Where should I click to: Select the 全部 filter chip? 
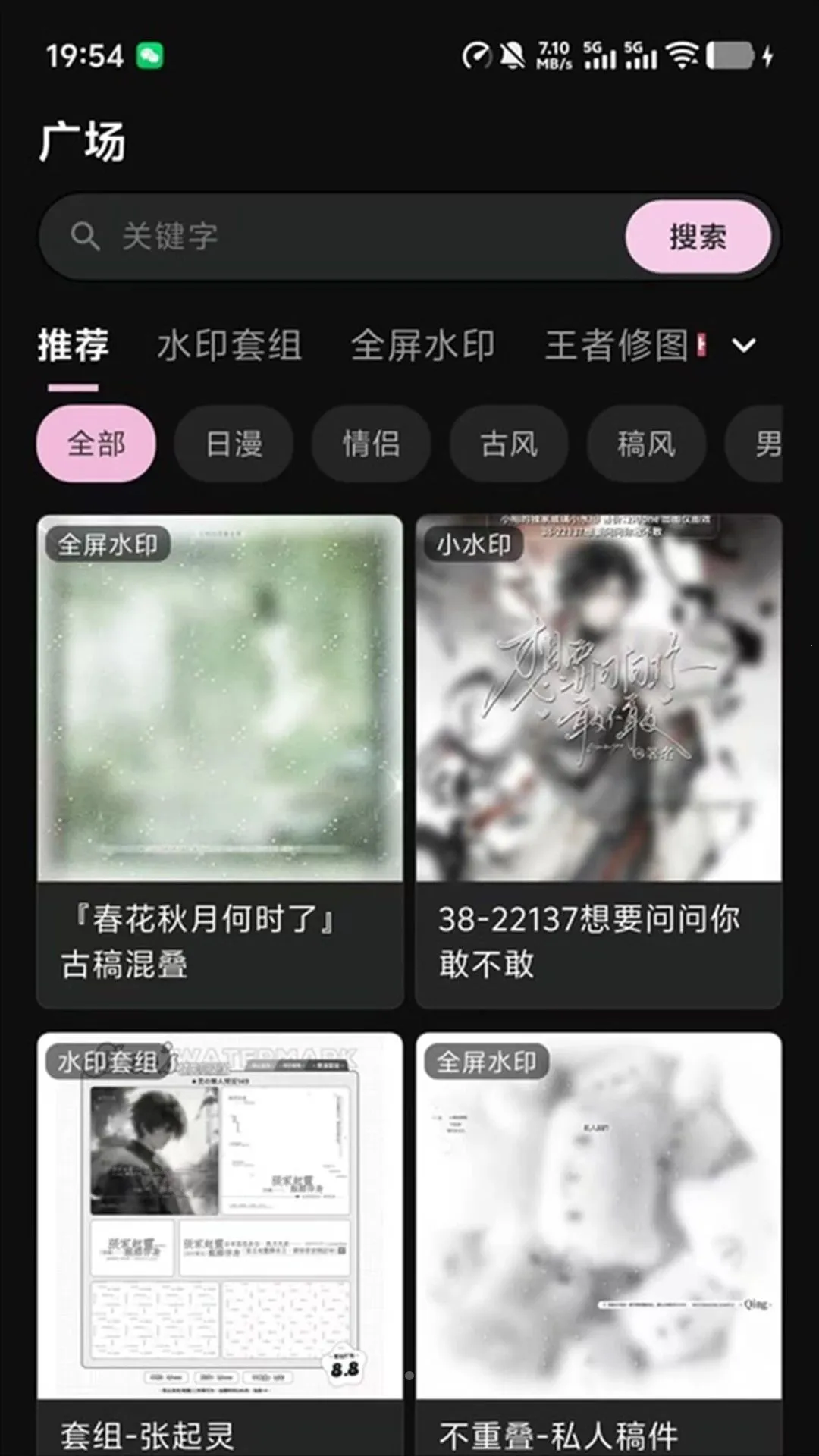96,444
